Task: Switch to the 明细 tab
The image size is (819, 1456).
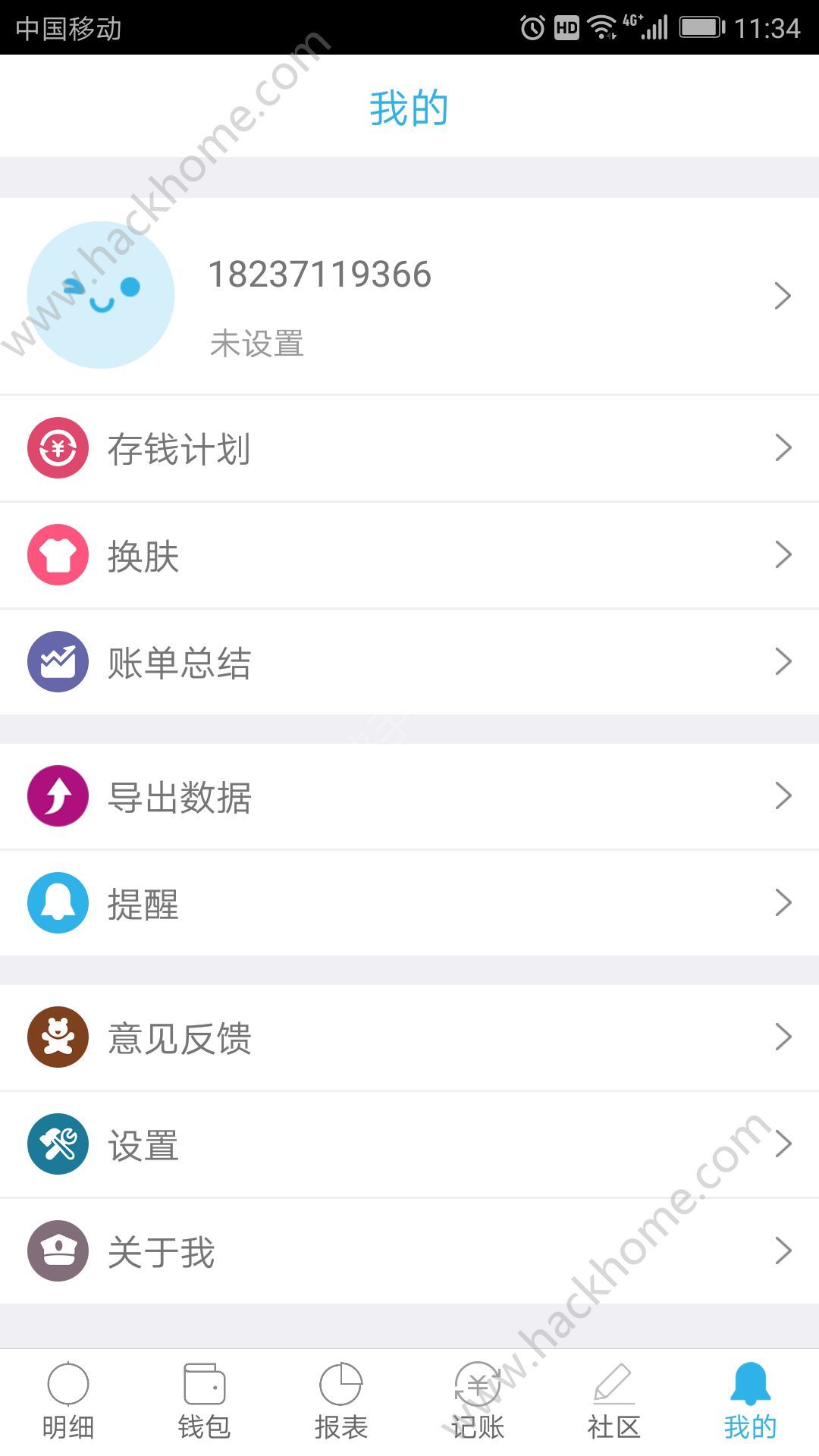Action: (68, 1401)
